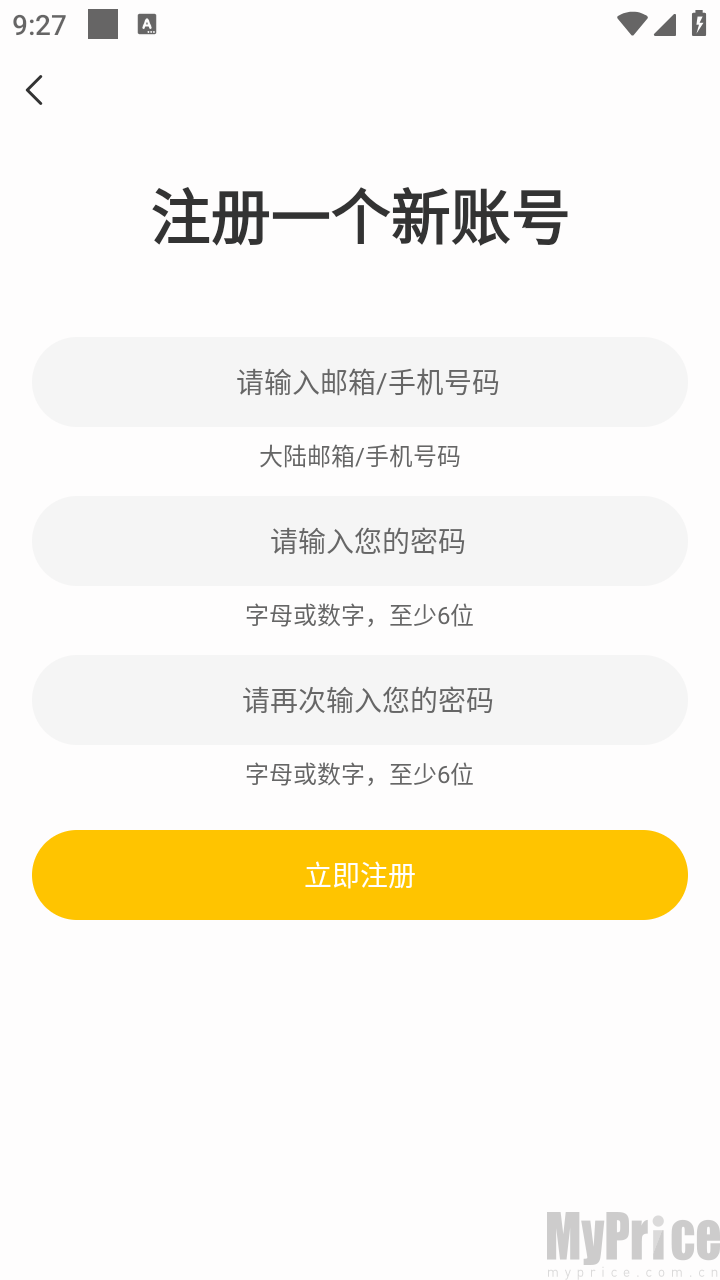Tap the cellular signal icon

664,25
